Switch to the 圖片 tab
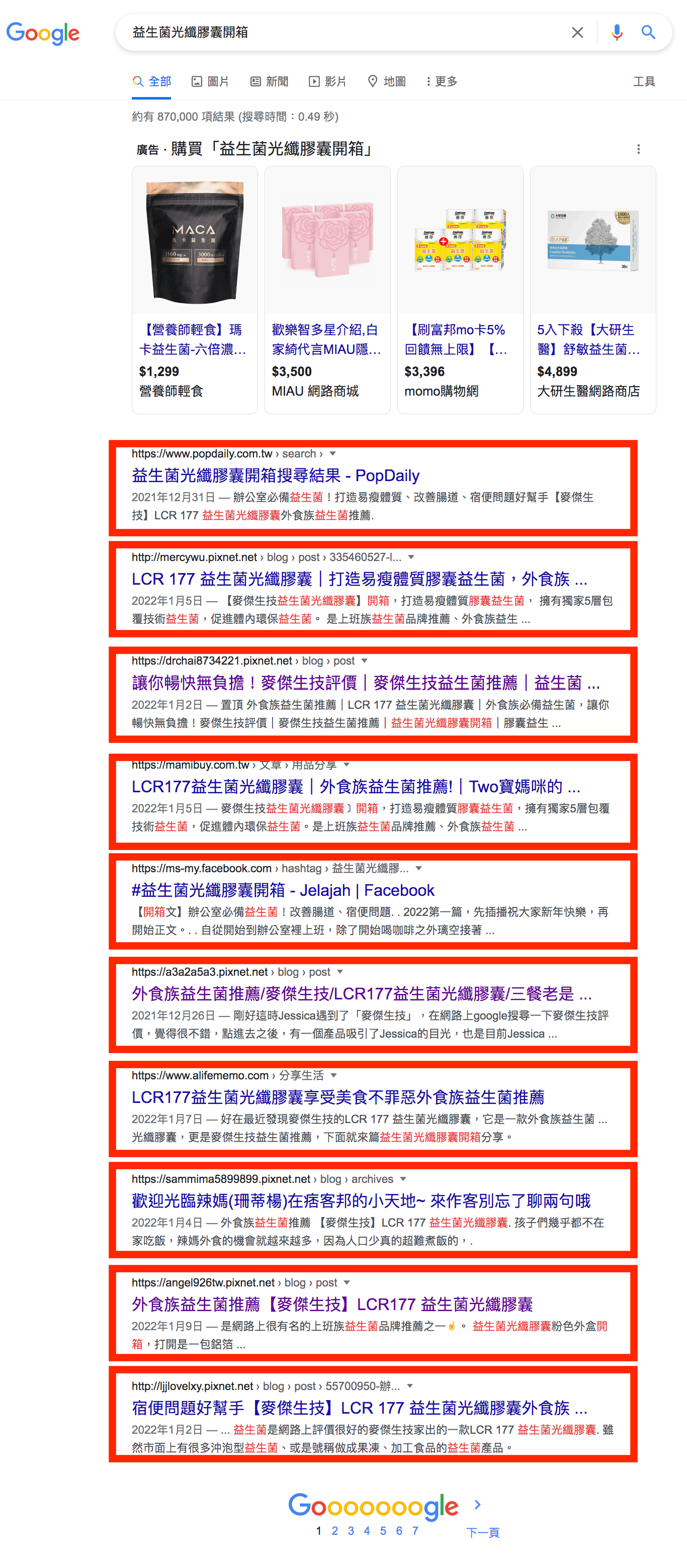This screenshot has height=1568, width=687. pyautogui.click(x=210, y=81)
